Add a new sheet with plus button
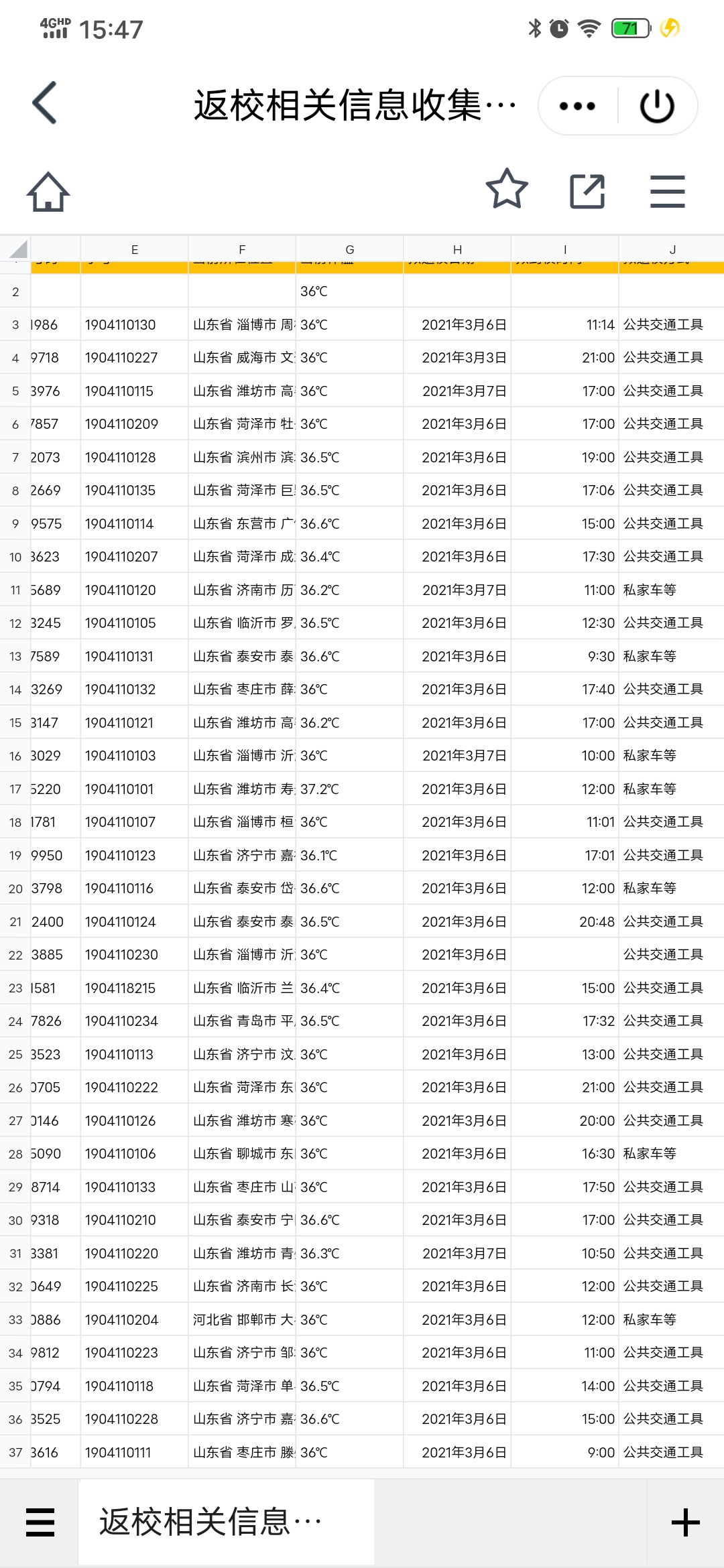Screen dimensions: 724x1568 (686, 1522)
